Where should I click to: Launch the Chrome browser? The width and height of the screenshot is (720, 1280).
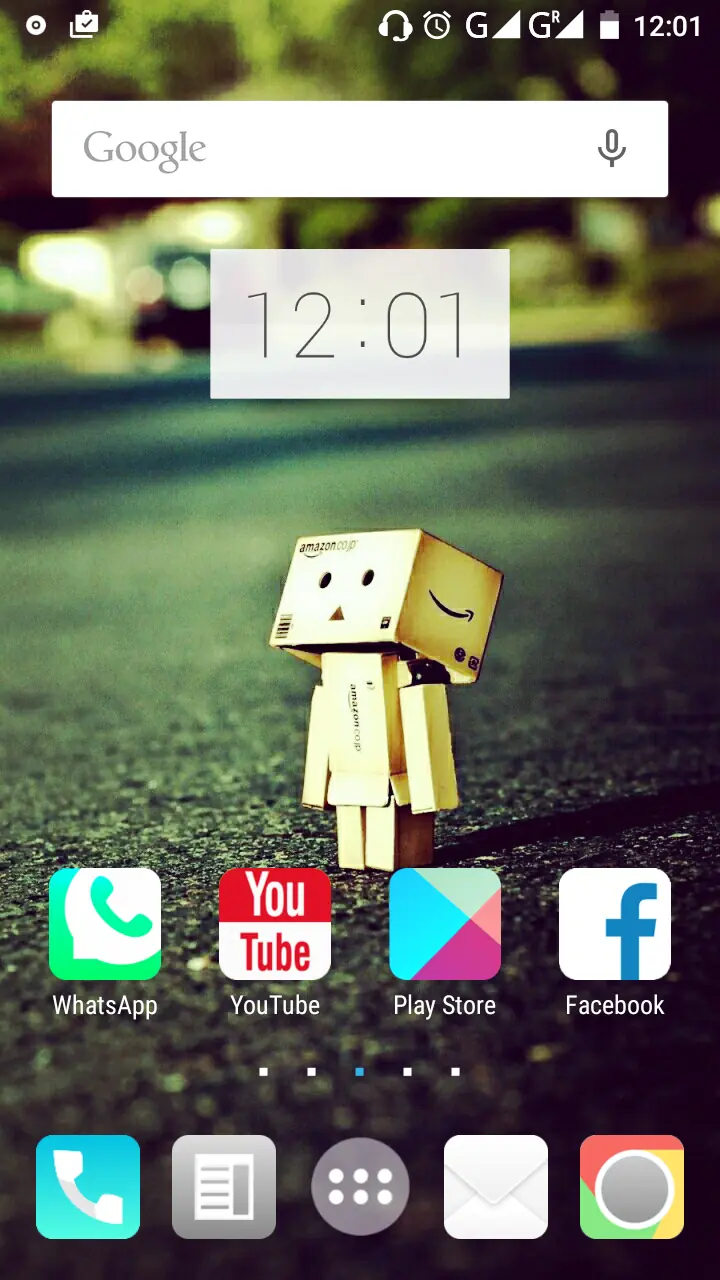pyautogui.click(x=632, y=1187)
